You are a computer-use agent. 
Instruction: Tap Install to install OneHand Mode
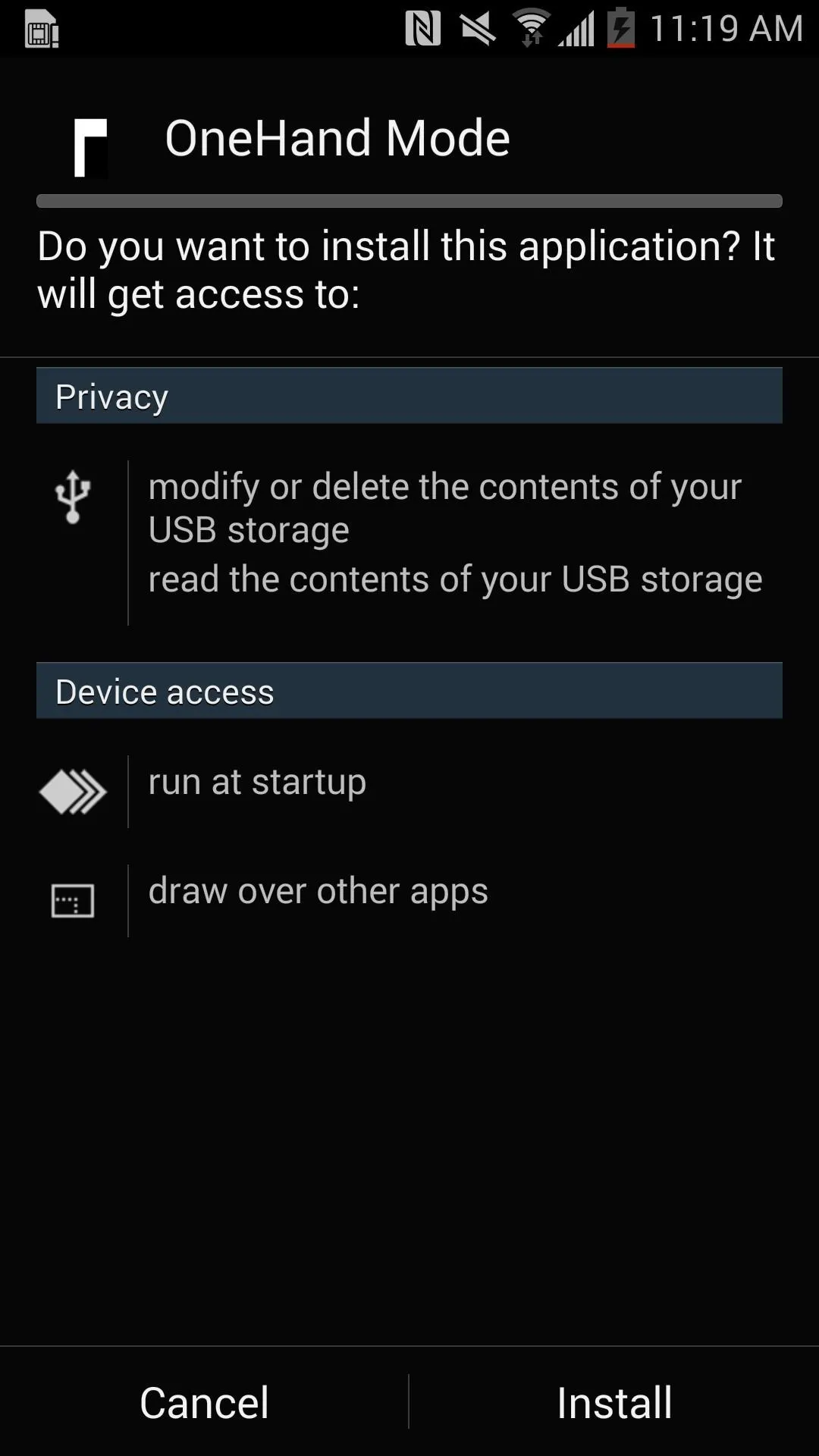614,1402
